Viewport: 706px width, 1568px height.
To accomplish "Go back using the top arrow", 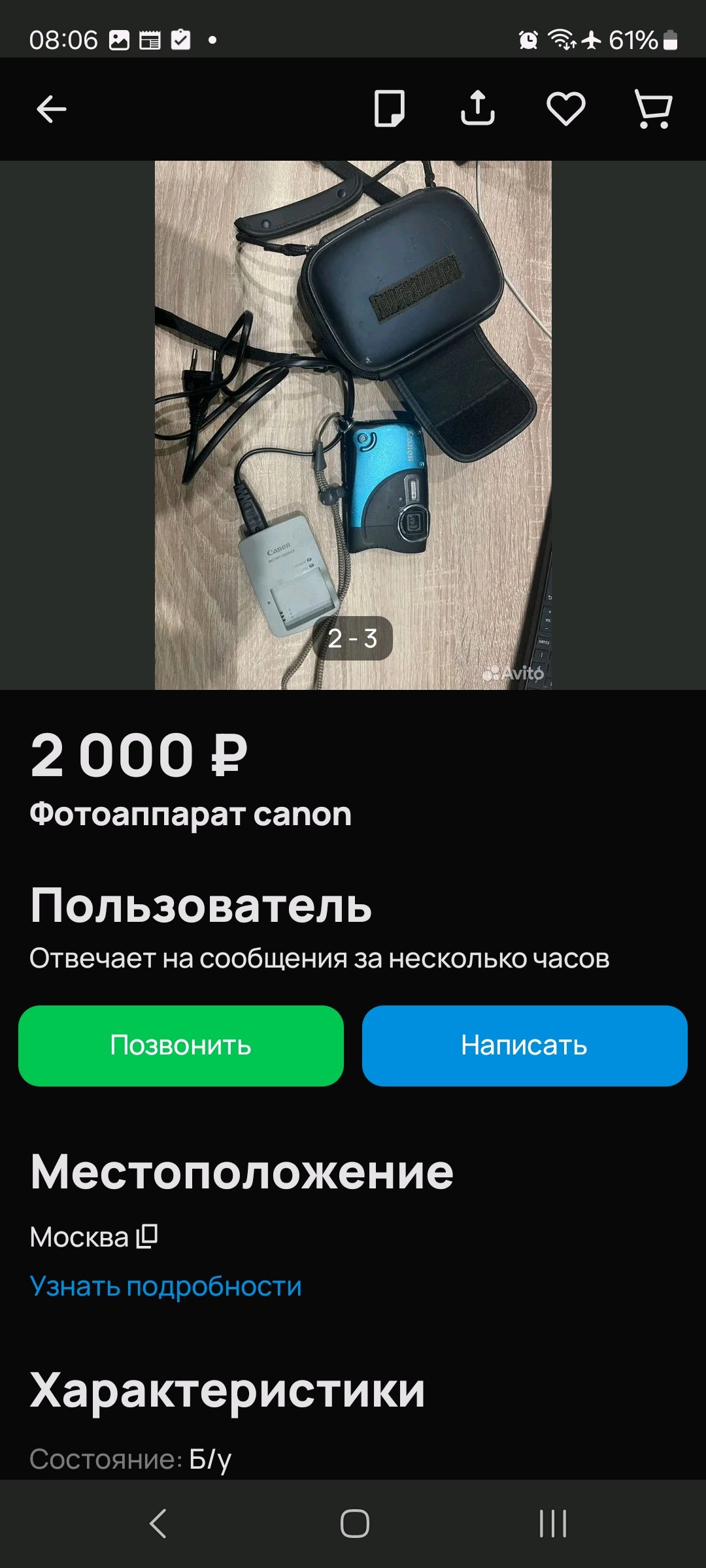I will [52, 108].
